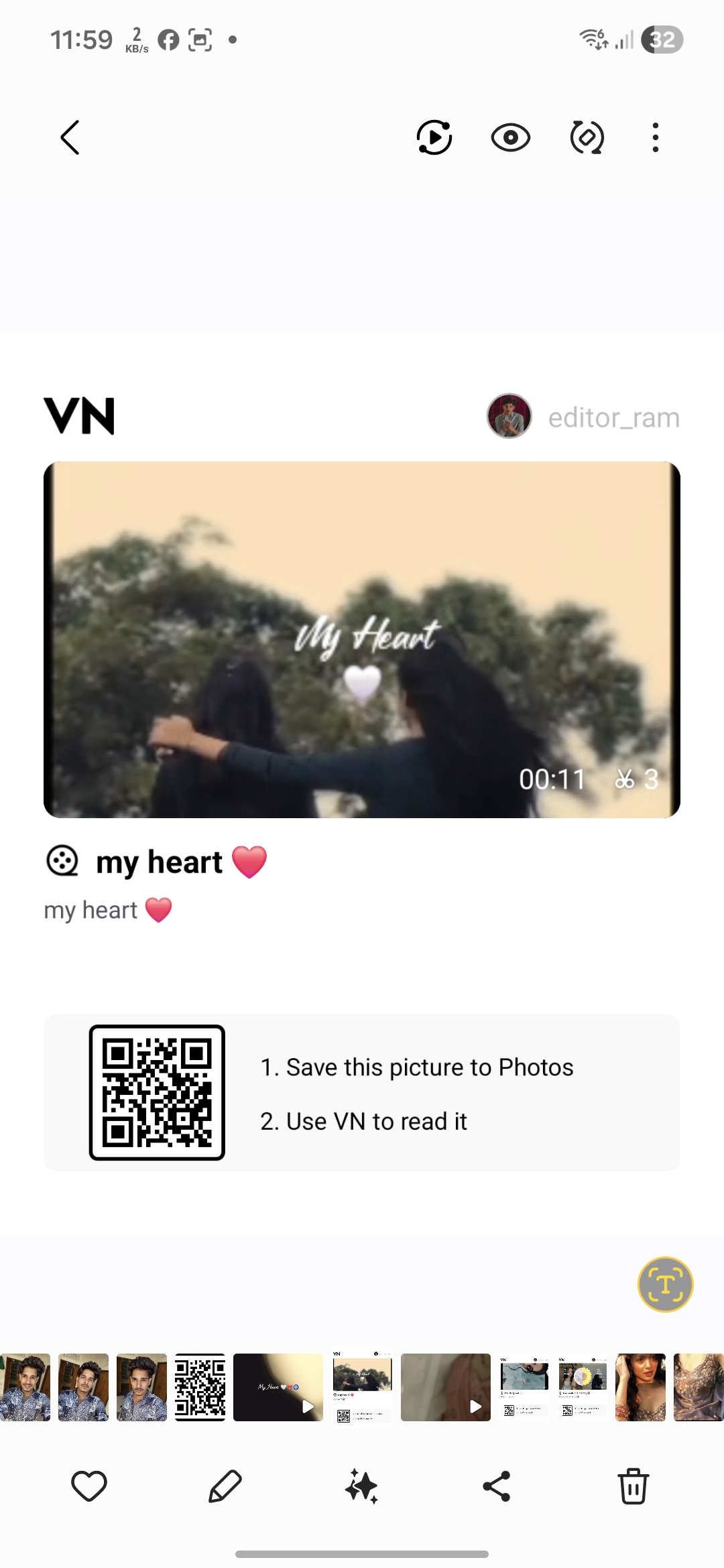Open the dark My Heart video thumbnail

pos(278,1387)
